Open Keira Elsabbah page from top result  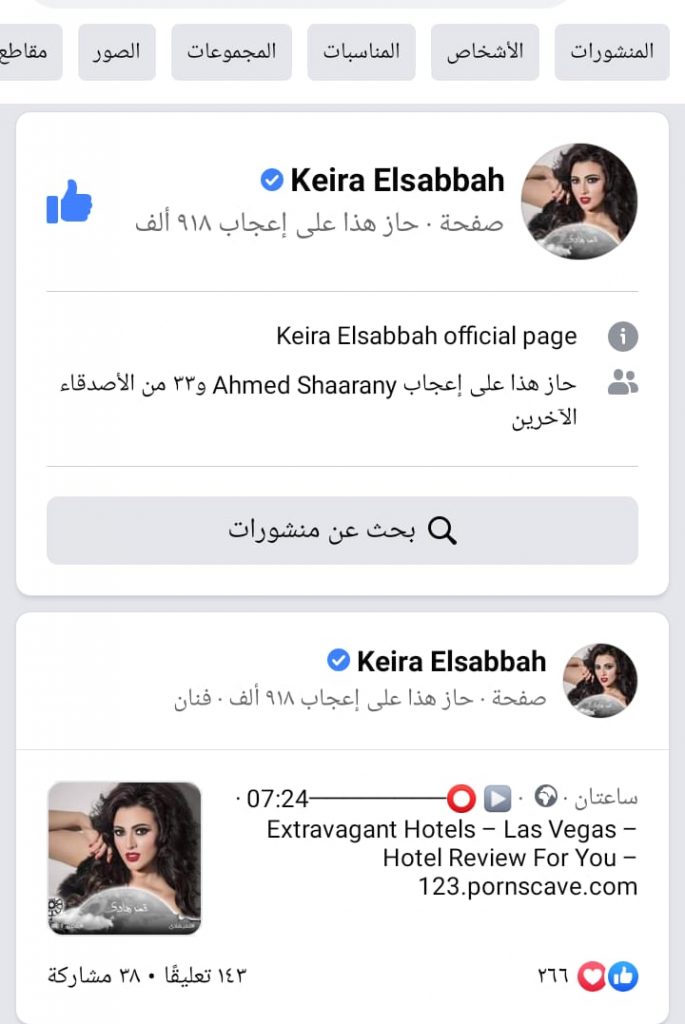coord(397,181)
